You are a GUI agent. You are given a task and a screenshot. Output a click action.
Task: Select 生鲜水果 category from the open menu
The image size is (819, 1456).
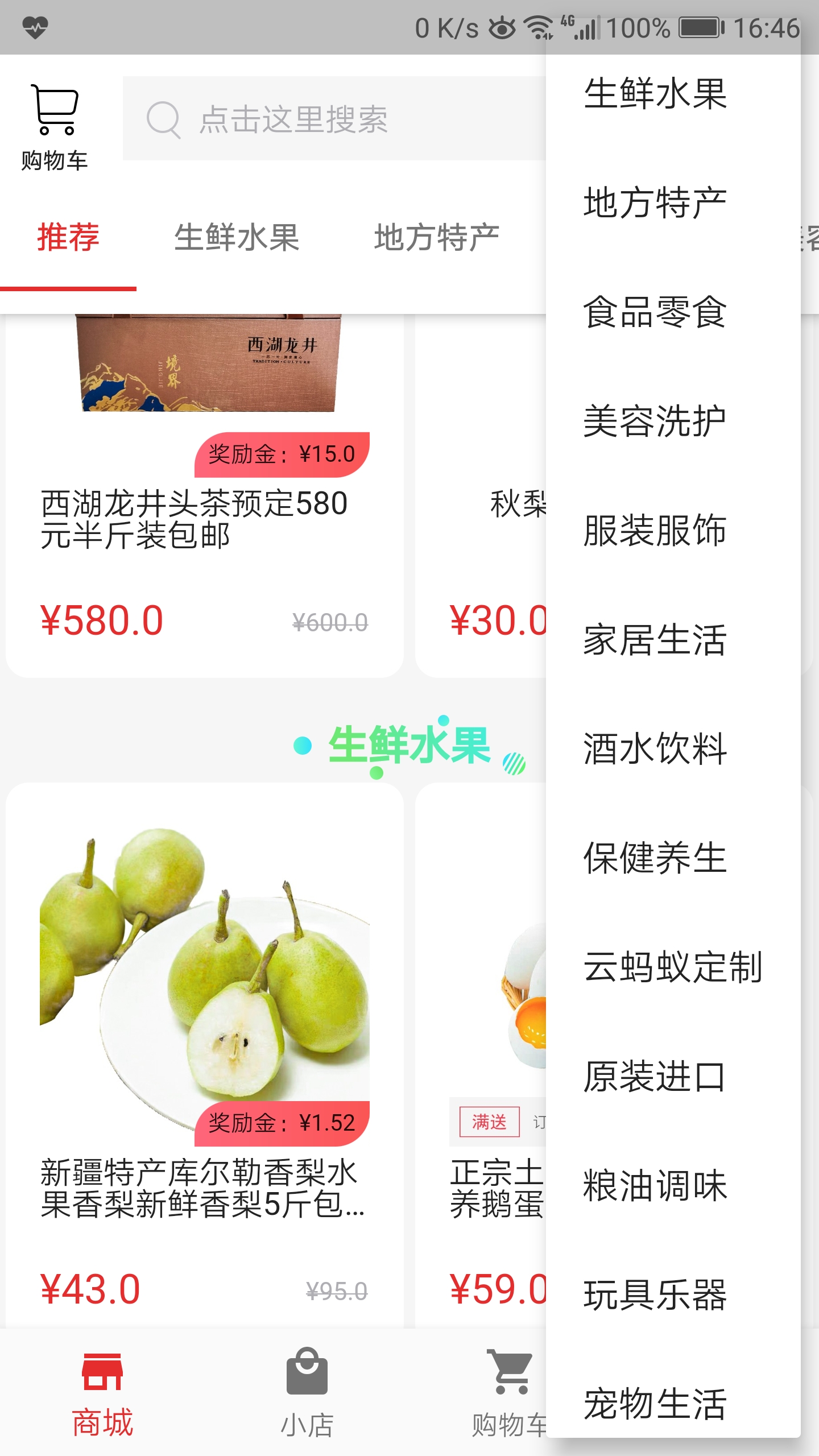click(654, 94)
